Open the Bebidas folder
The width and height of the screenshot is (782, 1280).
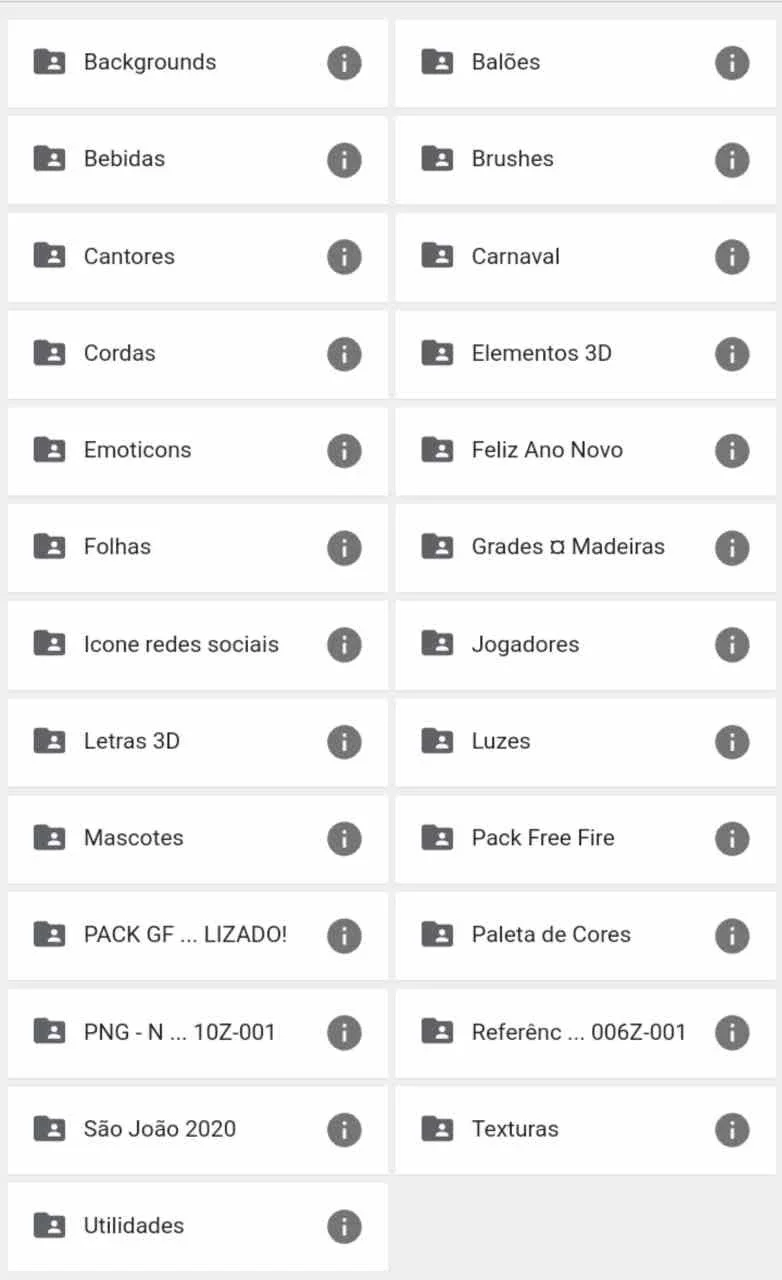(x=197, y=160)
